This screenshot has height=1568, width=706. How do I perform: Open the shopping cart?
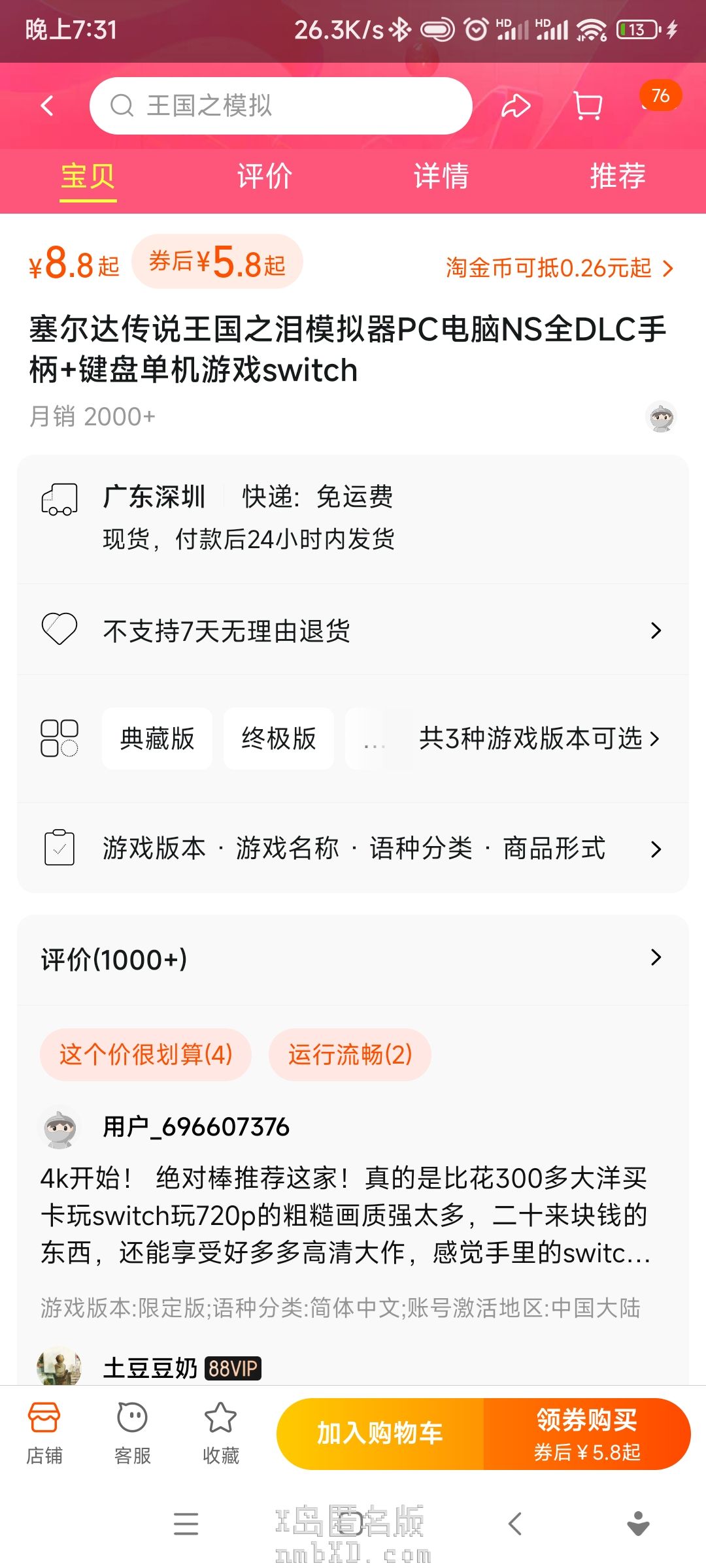click(x=588, y=106)
